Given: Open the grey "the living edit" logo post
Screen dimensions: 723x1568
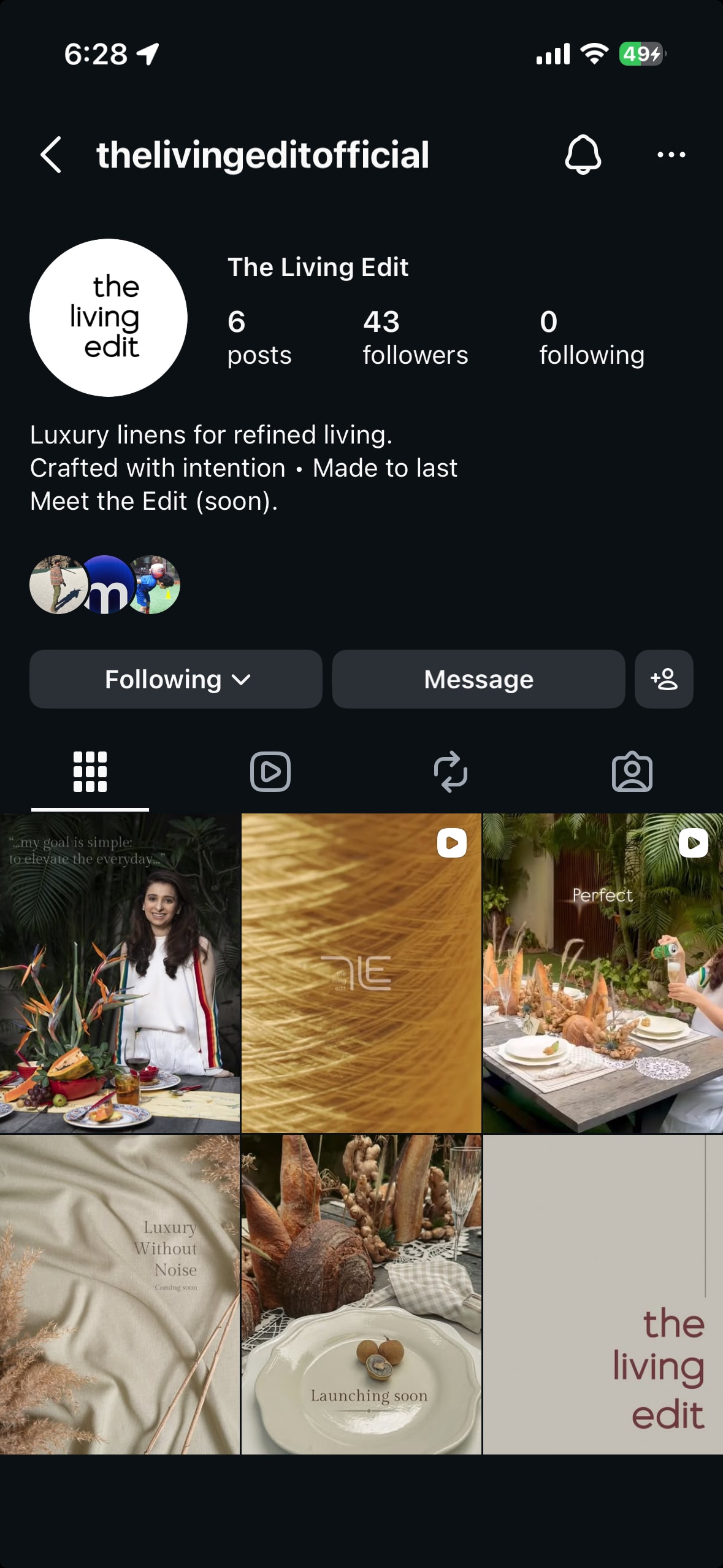Looking at the screenshot, I should coord(603,1294).
